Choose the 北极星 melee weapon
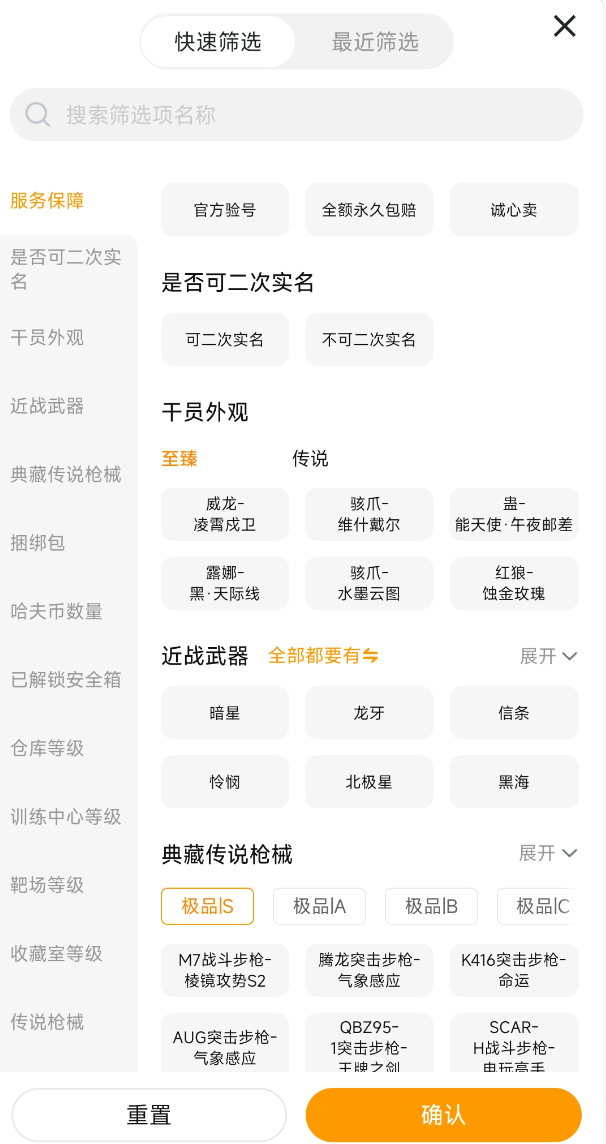Viewport: 606px width, 1144px height. [x=369, y=782]
